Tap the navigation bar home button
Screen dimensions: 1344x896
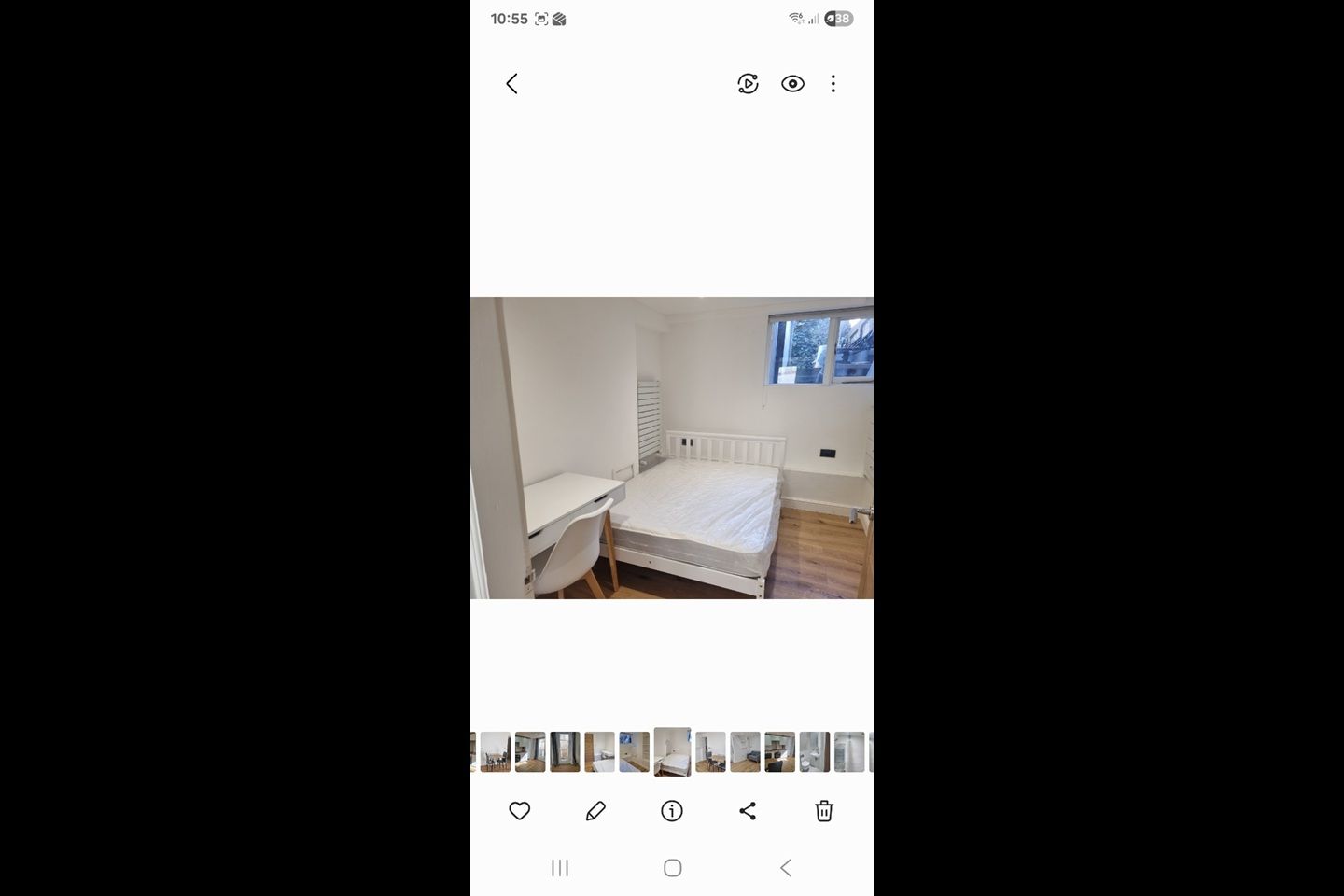point(672,868)
